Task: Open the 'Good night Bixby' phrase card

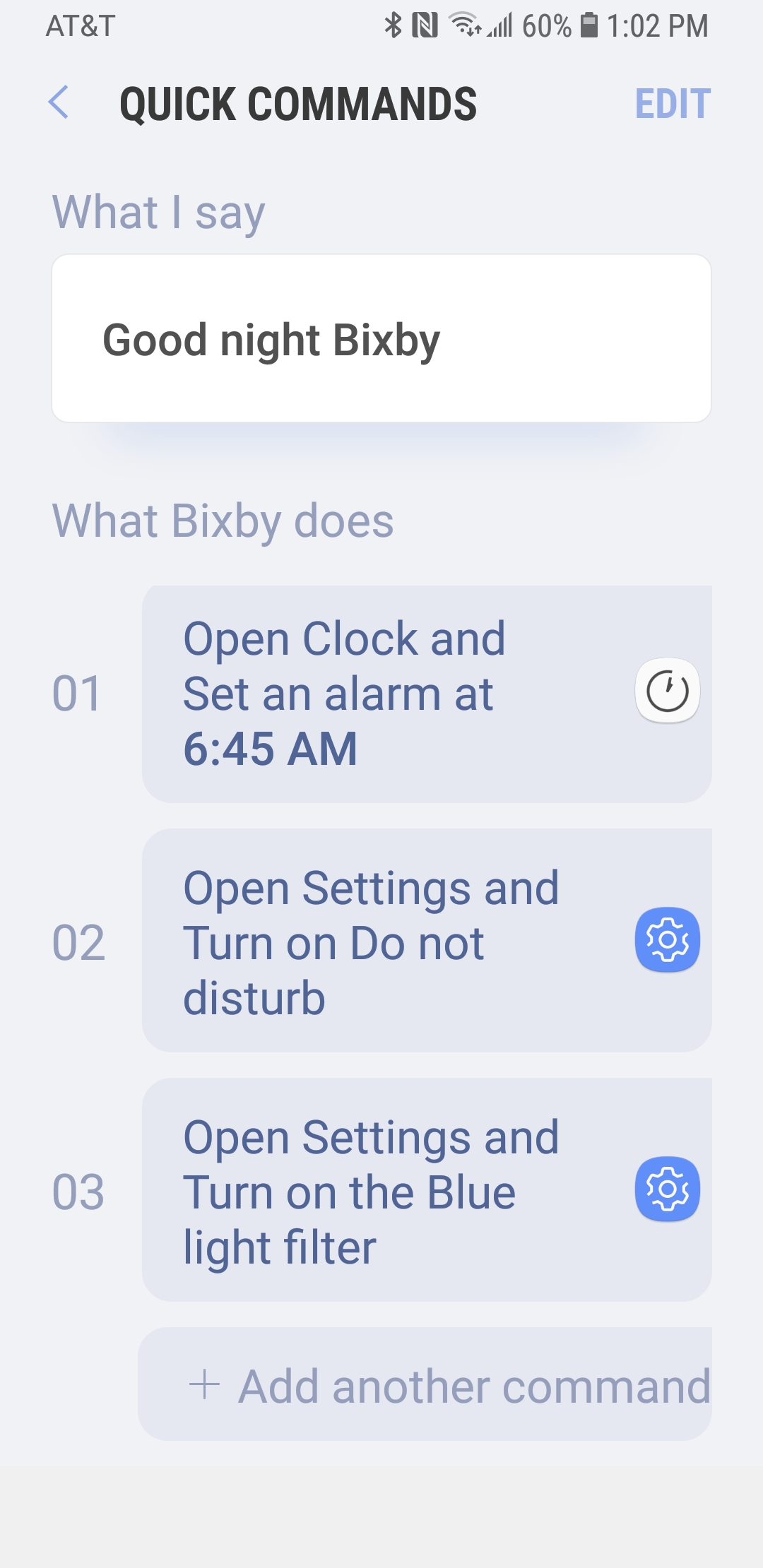Action: (x=381, y=339)
